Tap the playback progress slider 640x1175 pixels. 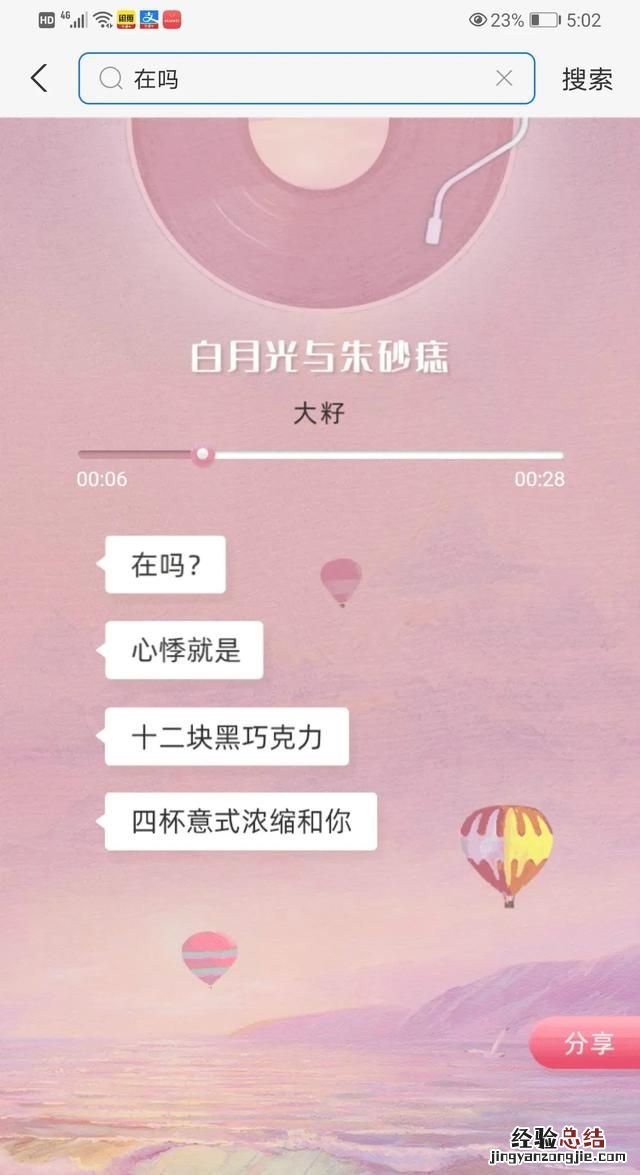pos(320,455)
